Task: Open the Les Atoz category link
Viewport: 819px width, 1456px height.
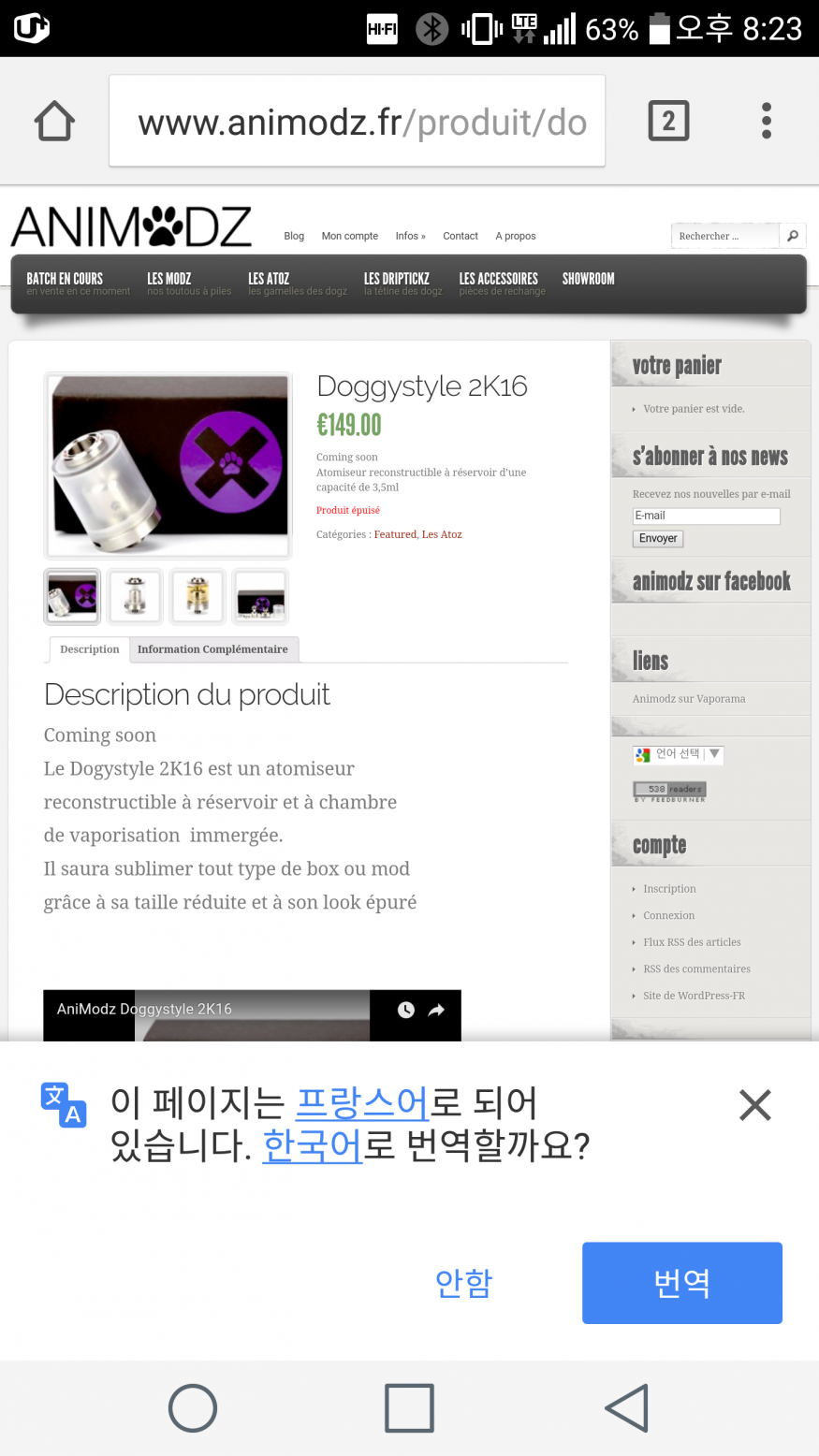Action: [x=442, y=534]
